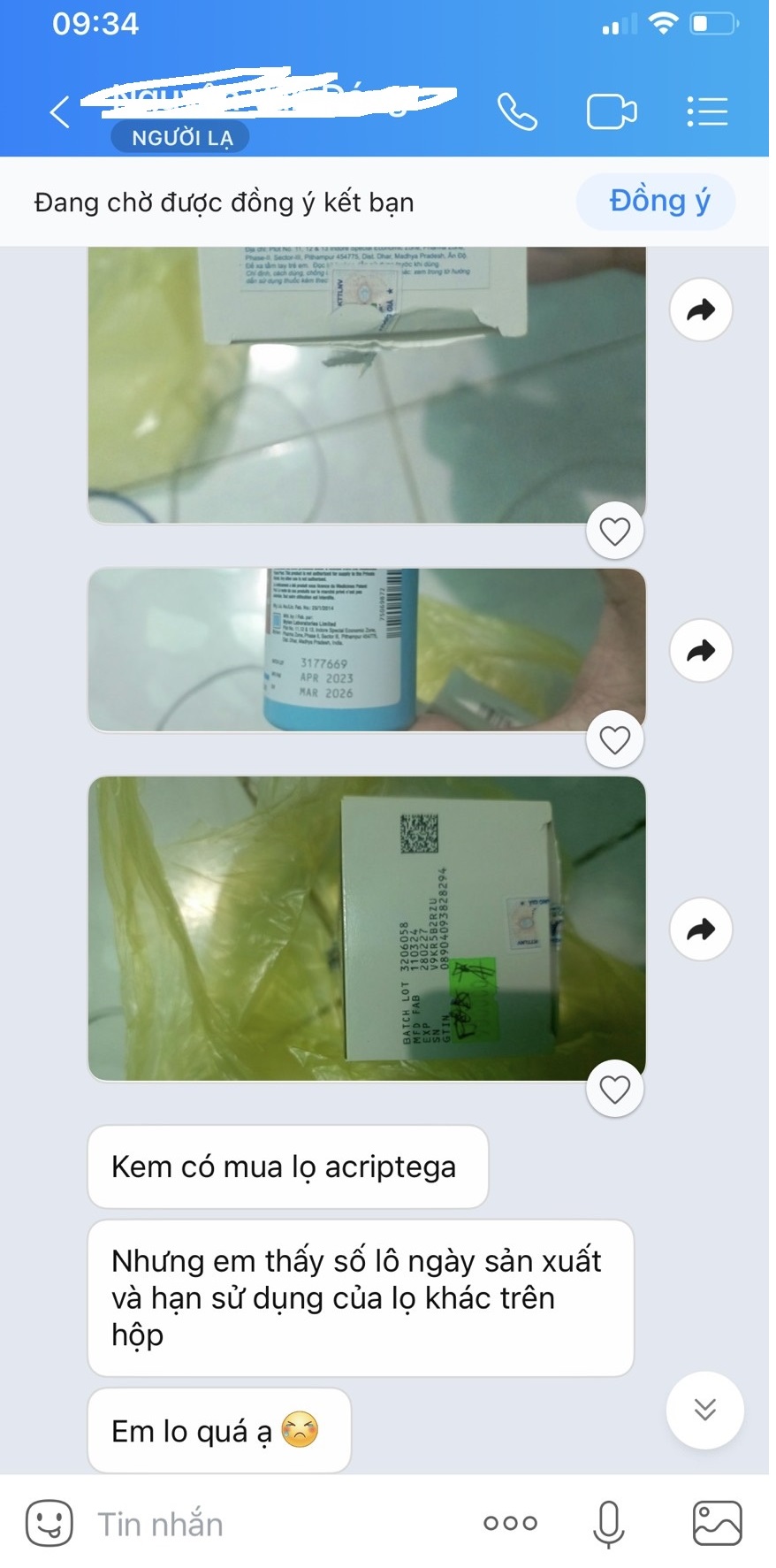776x1568 pixels.
Task: Open the chat options menu
Action: tap(707, 112)
